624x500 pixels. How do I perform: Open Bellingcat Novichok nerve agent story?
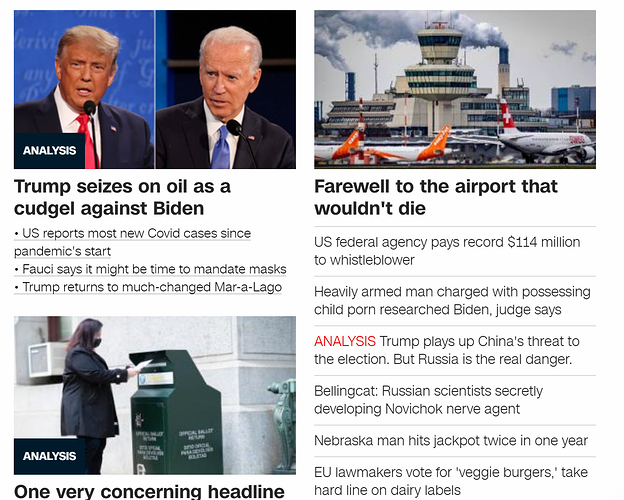(428, 400)
